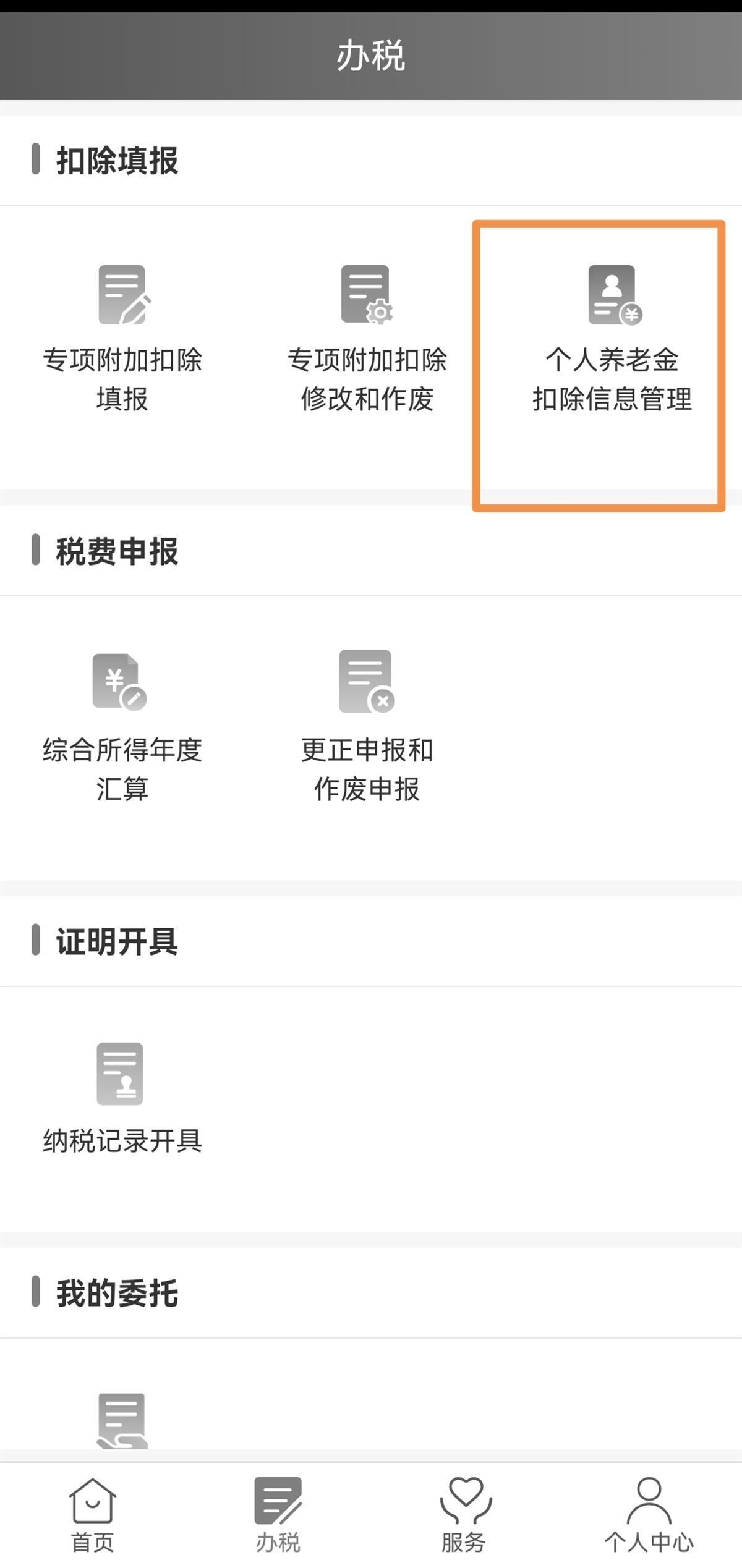Switch to the 首页 tab
The image size is (742, 1568).
point(93,1515)
